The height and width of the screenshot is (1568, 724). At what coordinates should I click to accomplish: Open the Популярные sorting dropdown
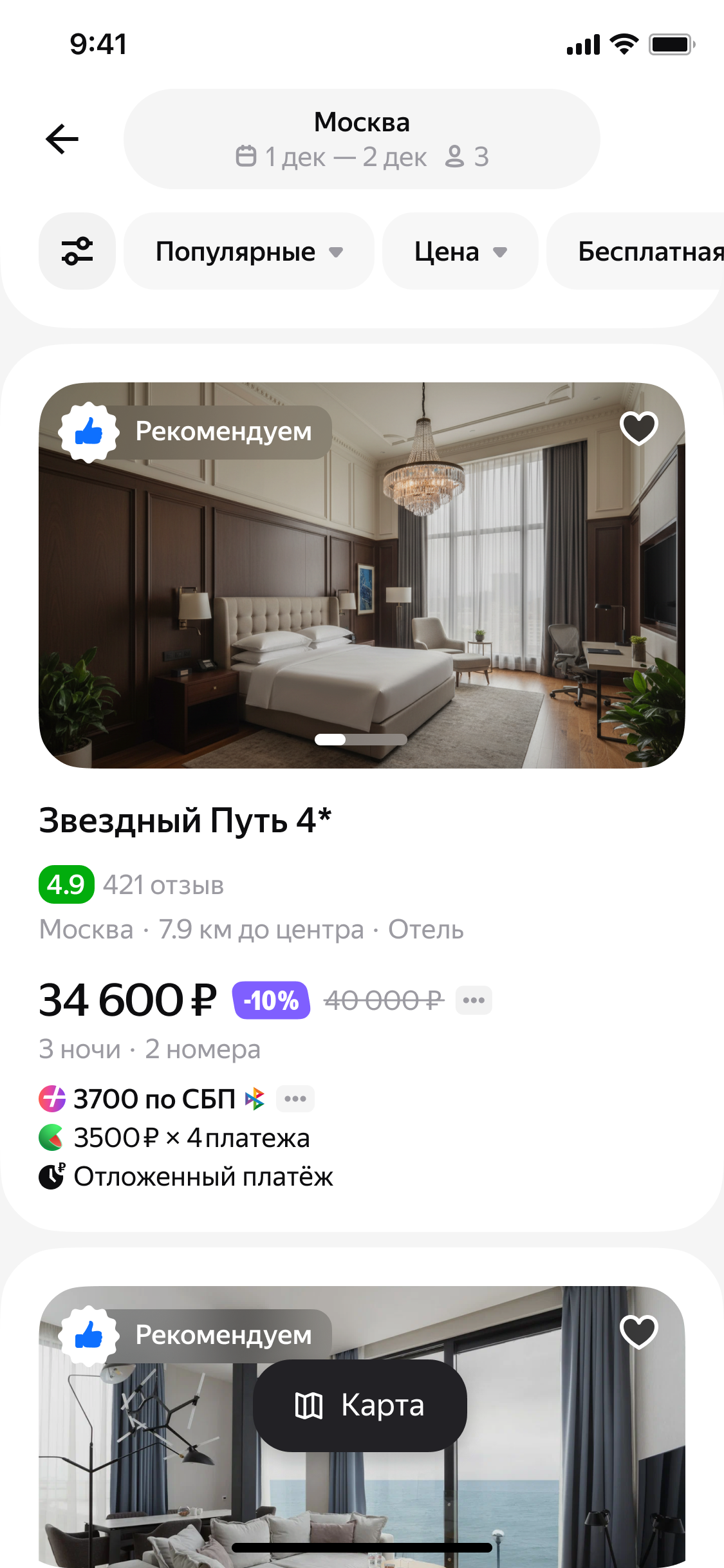(248, 251)
